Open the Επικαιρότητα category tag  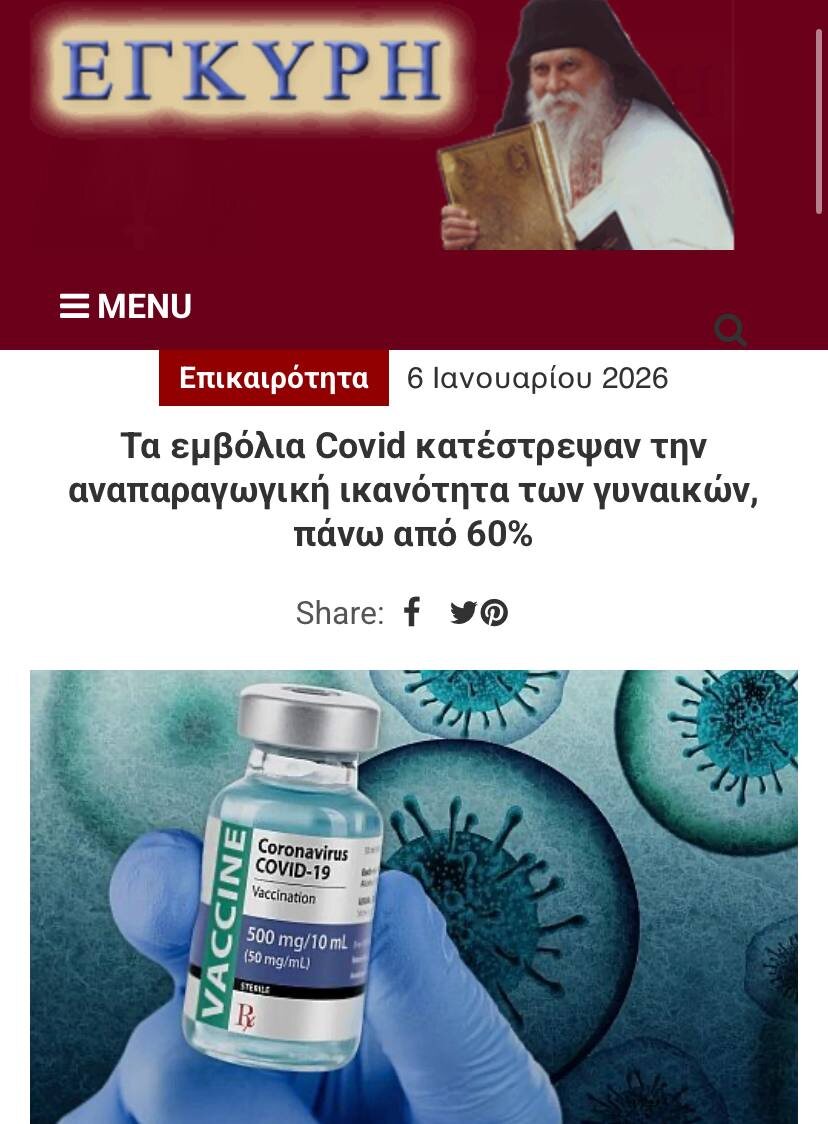point(273,378)
